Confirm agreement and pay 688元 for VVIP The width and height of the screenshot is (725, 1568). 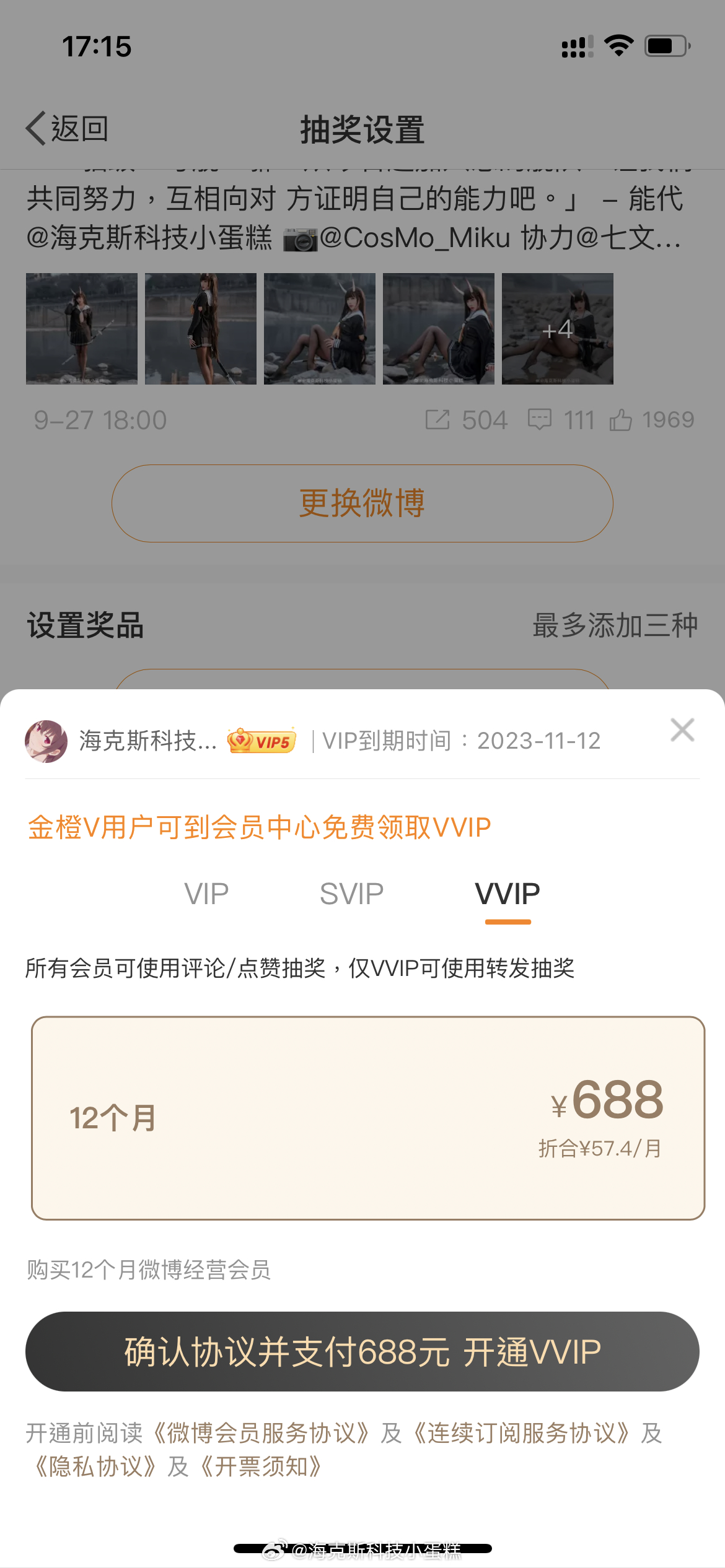tap(362, 1351)
